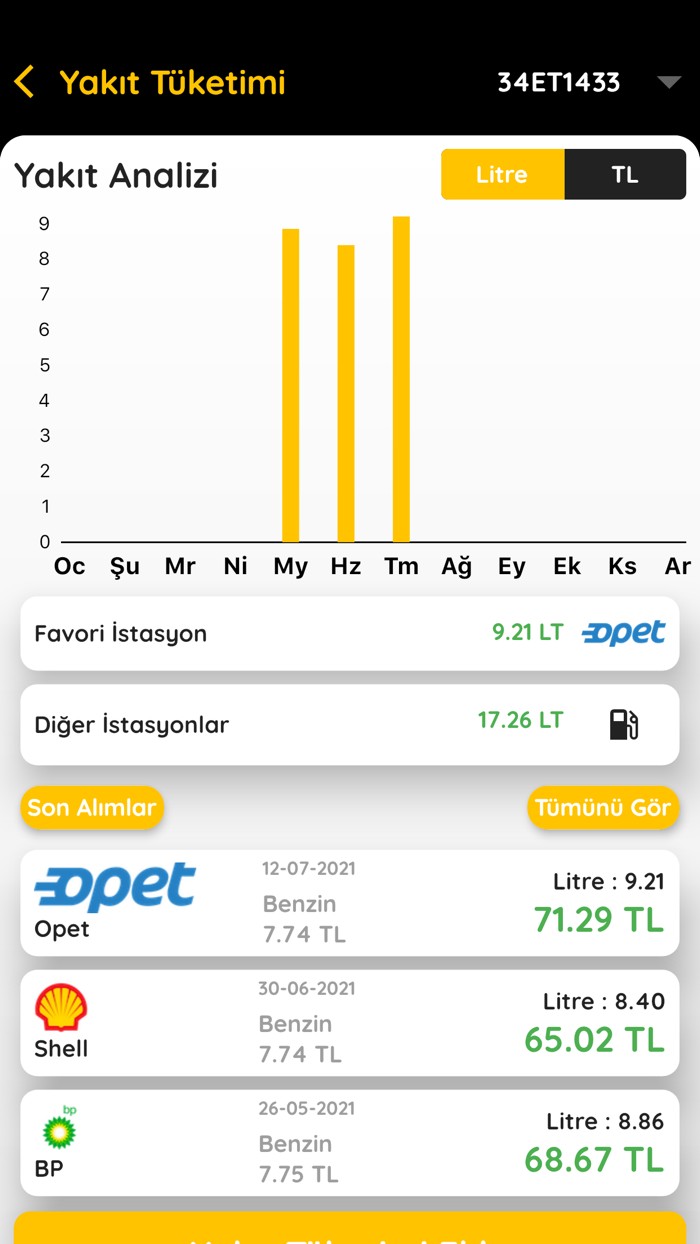Select the Son Alımlar chip

point(92,808)
